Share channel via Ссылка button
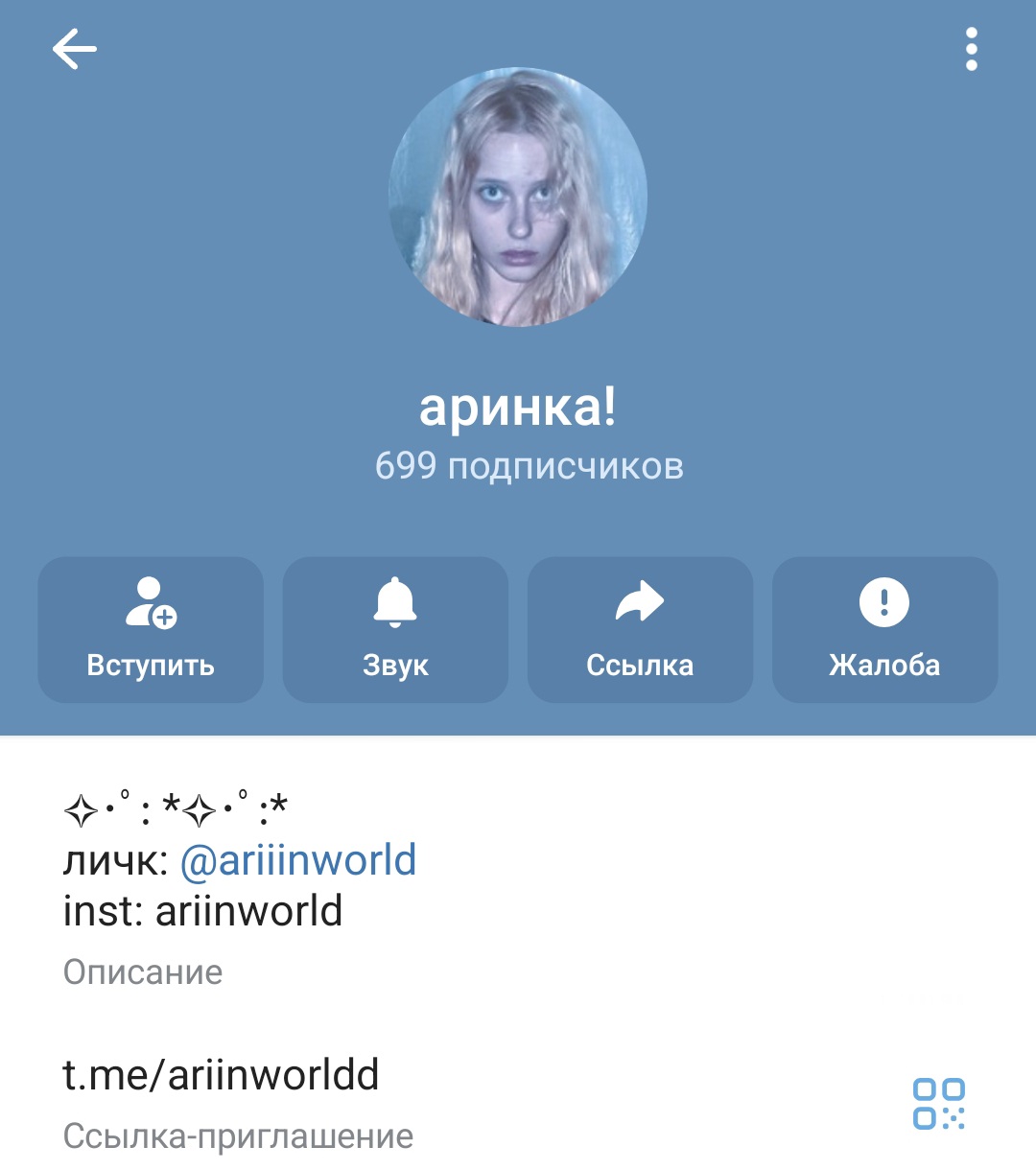This screenshot has width=1036, height=1170. click(x=640, y=629)
